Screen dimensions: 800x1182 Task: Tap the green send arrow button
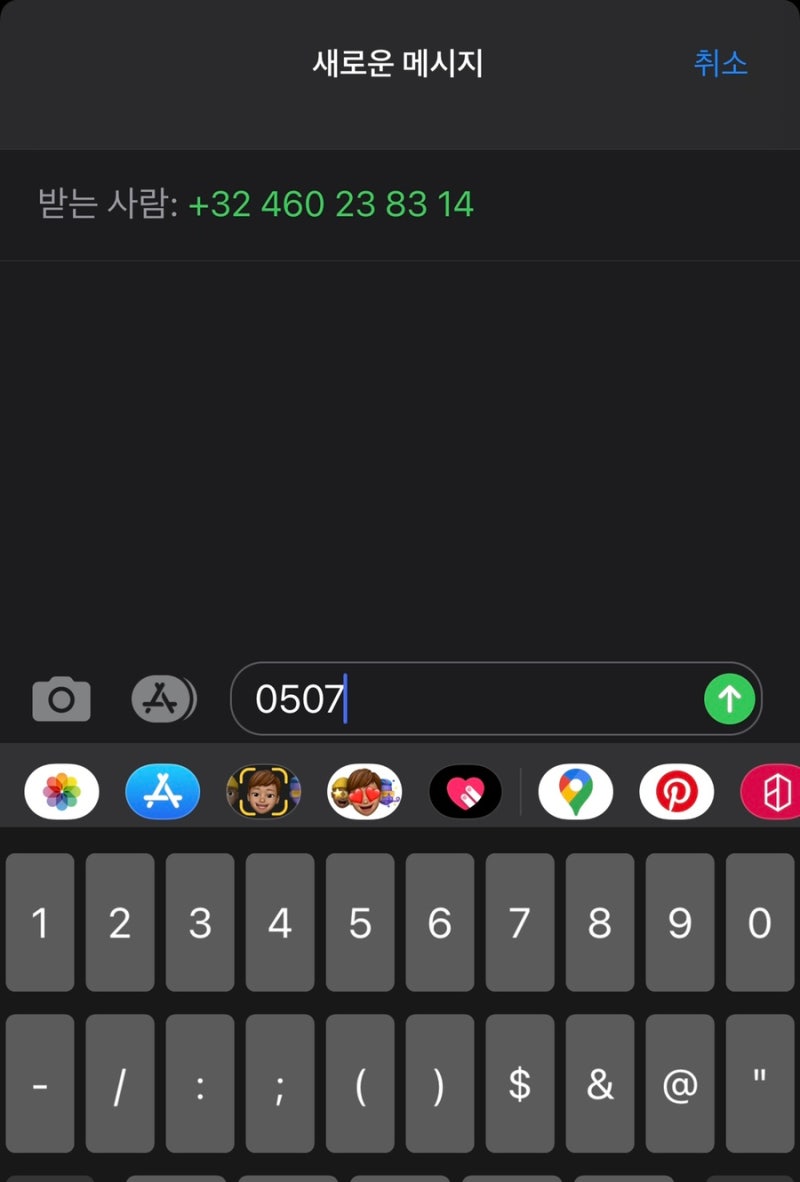(x=729, y=698)
